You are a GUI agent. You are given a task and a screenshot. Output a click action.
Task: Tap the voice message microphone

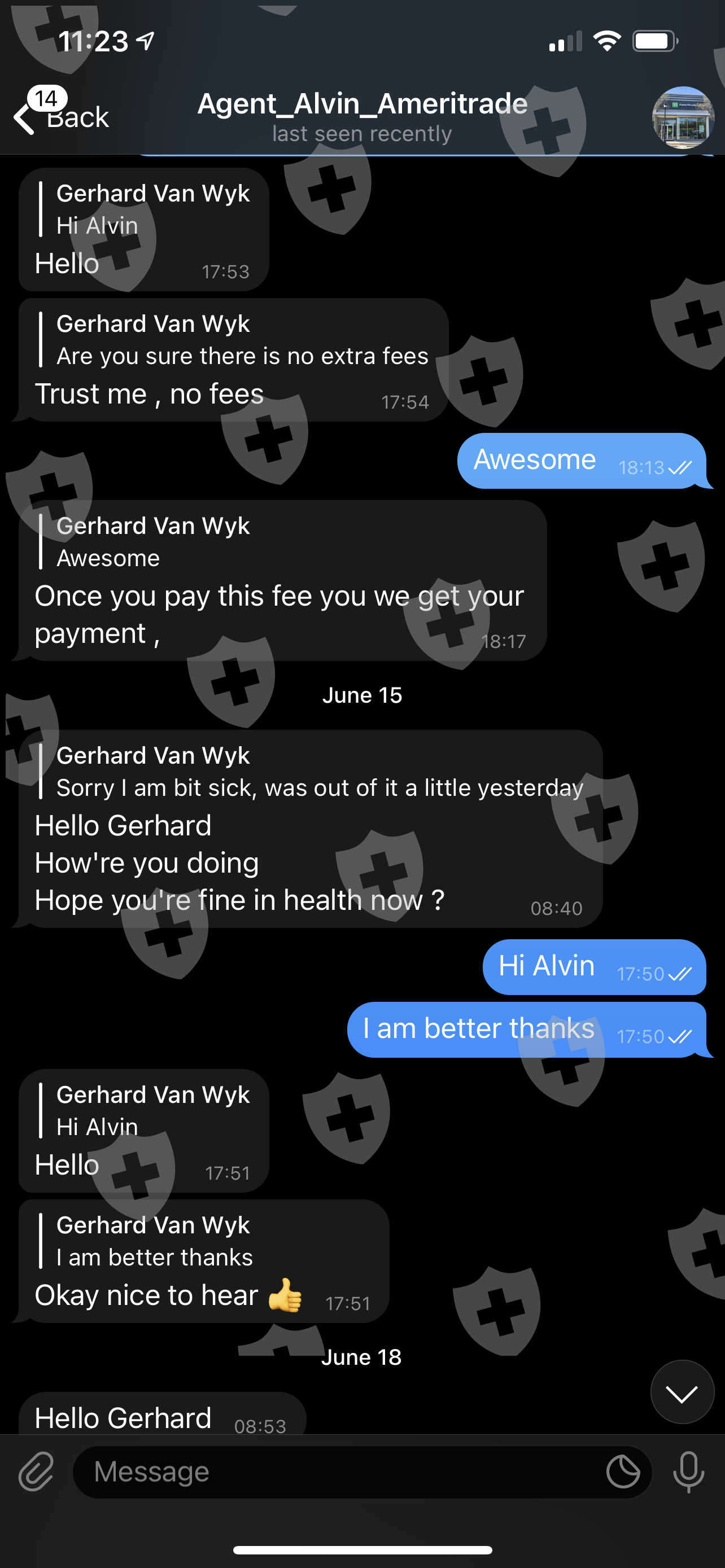pyautogui.click(x=688, y=1471)
